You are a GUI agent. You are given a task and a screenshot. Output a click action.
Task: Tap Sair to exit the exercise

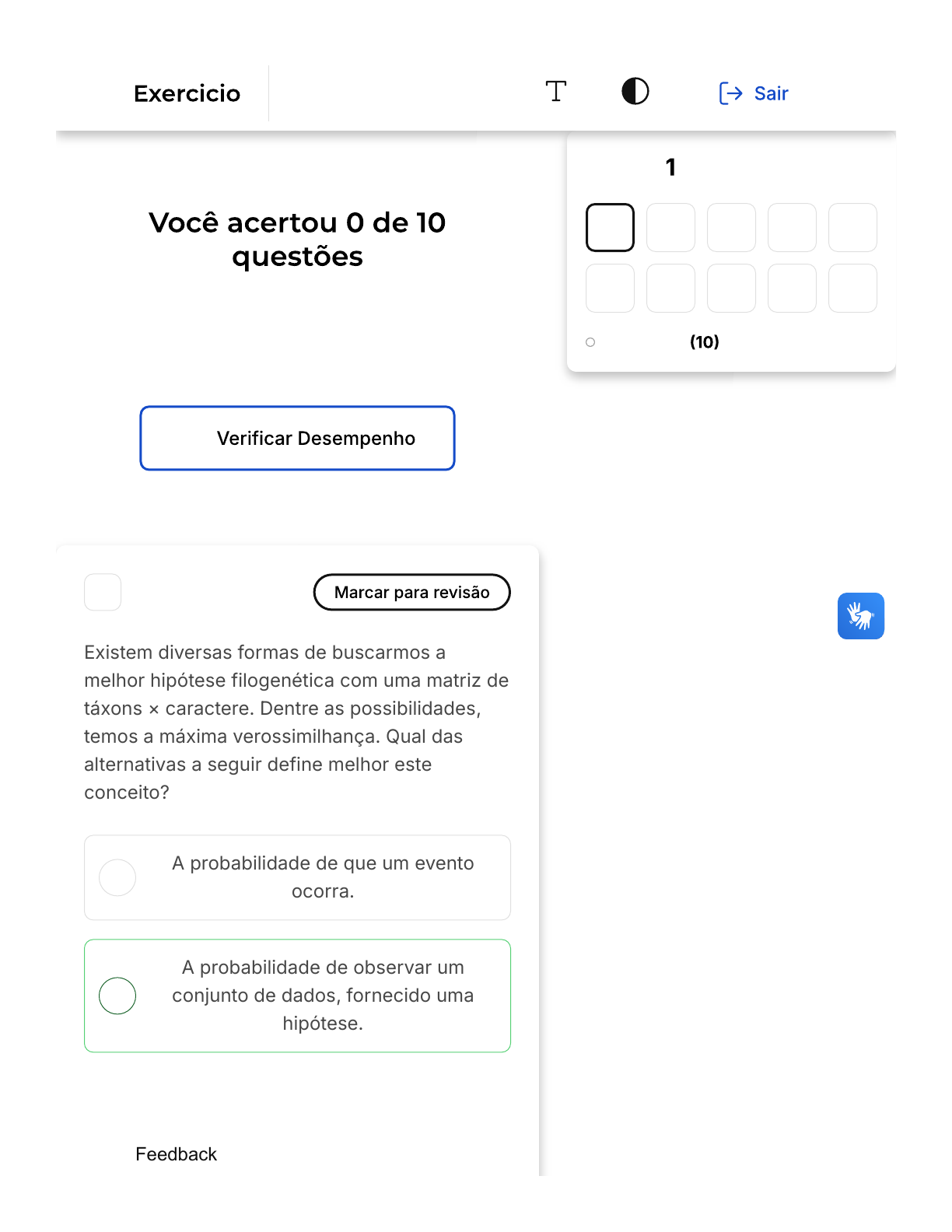click(x=754, y=93)
